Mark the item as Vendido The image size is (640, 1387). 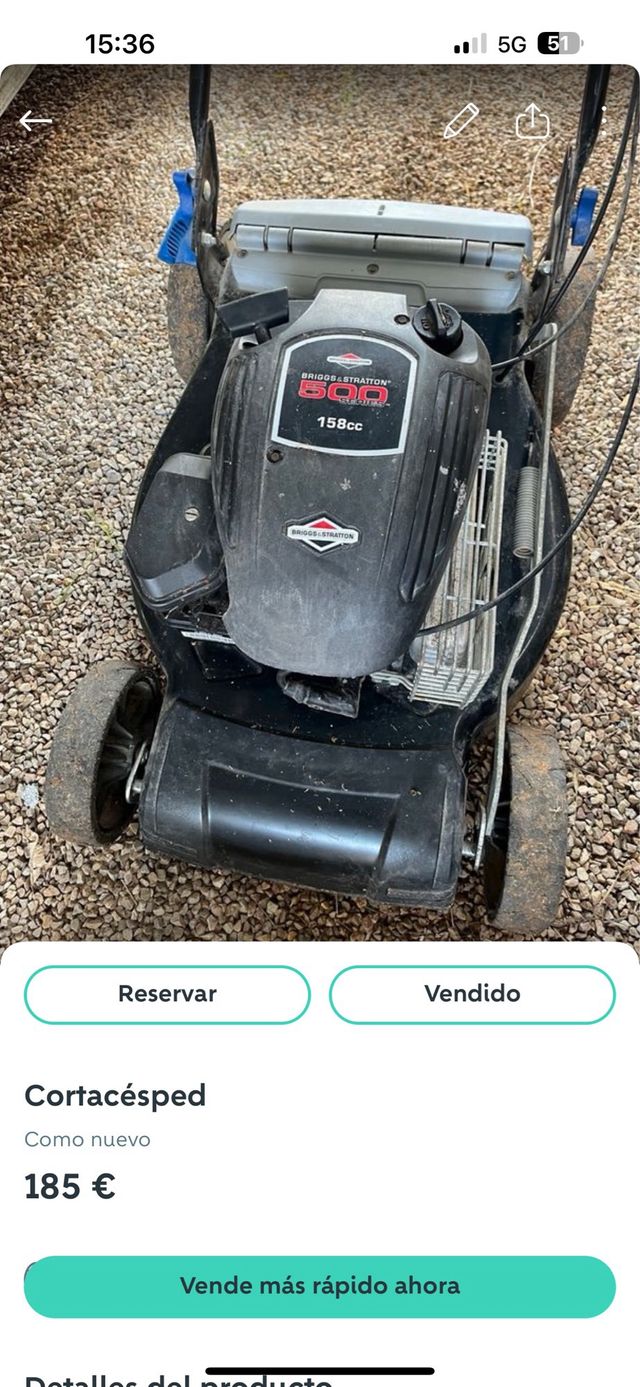[x=472, y=994]
